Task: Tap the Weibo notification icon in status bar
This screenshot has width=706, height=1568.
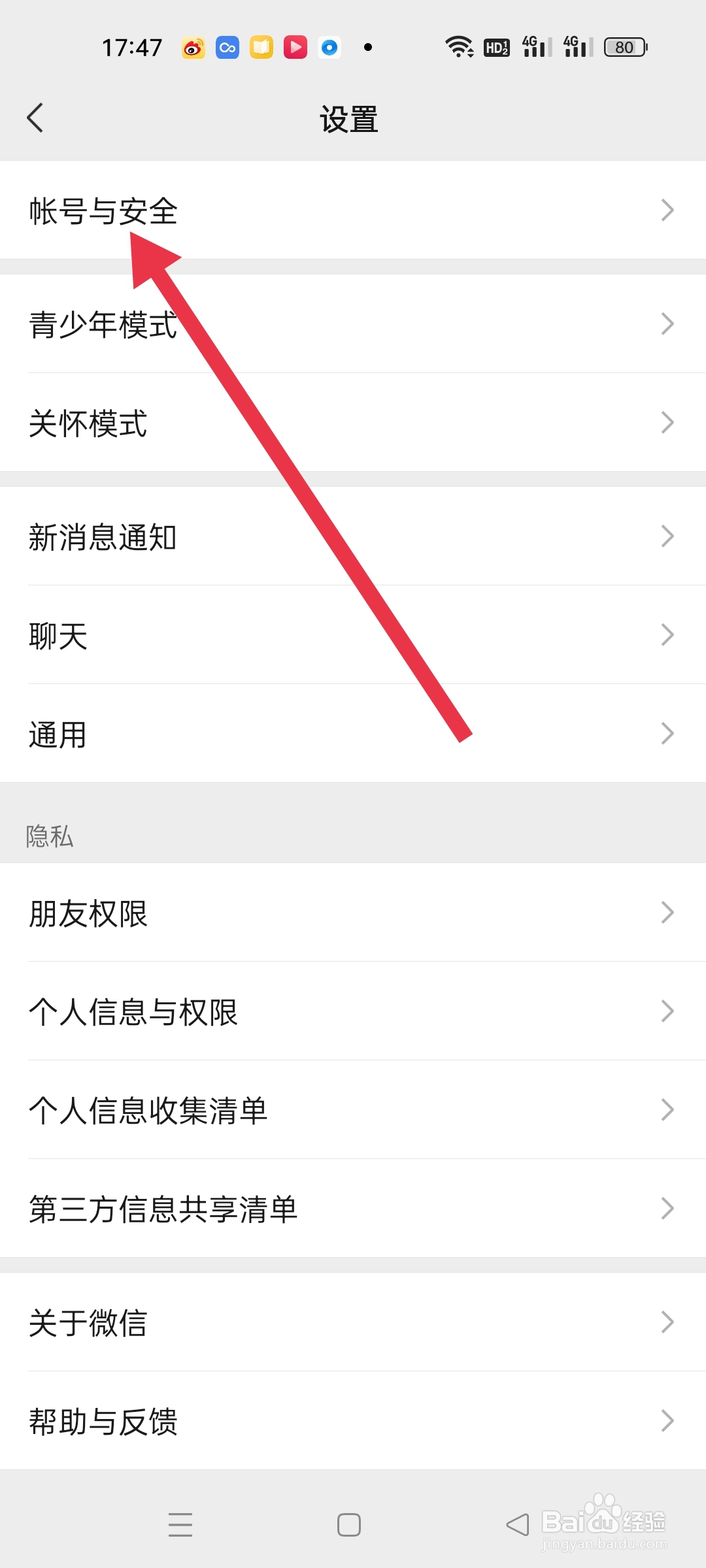Action: pos(193,46)
